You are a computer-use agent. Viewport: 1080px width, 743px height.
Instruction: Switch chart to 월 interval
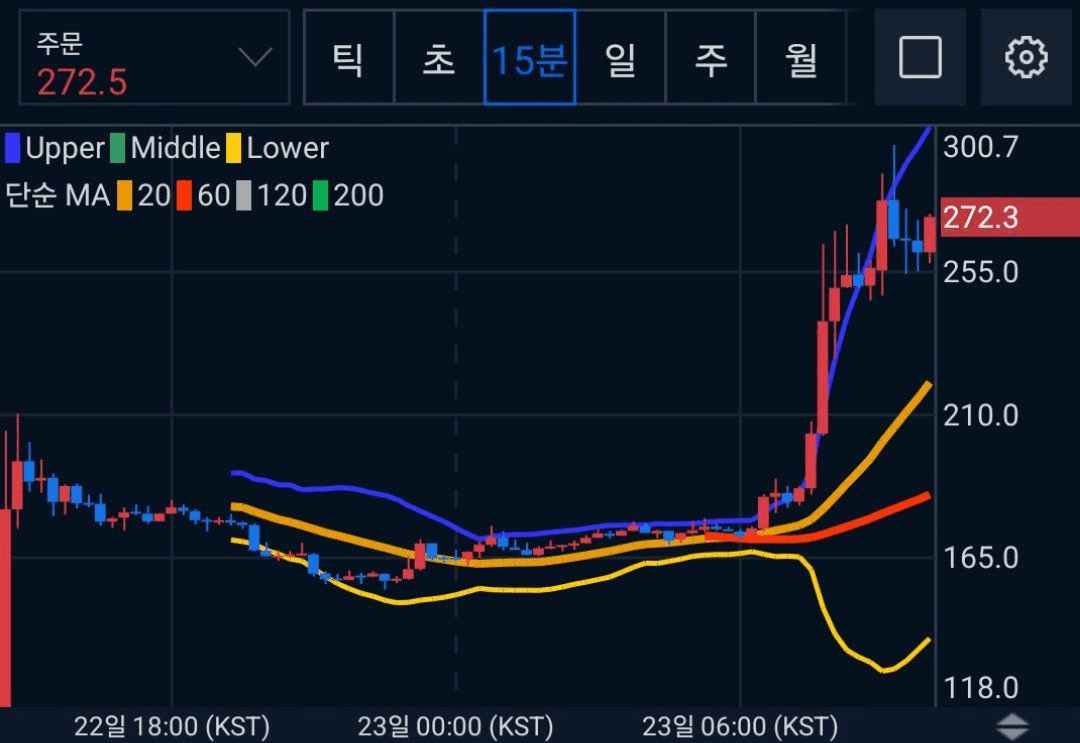(x=801, y=58)
